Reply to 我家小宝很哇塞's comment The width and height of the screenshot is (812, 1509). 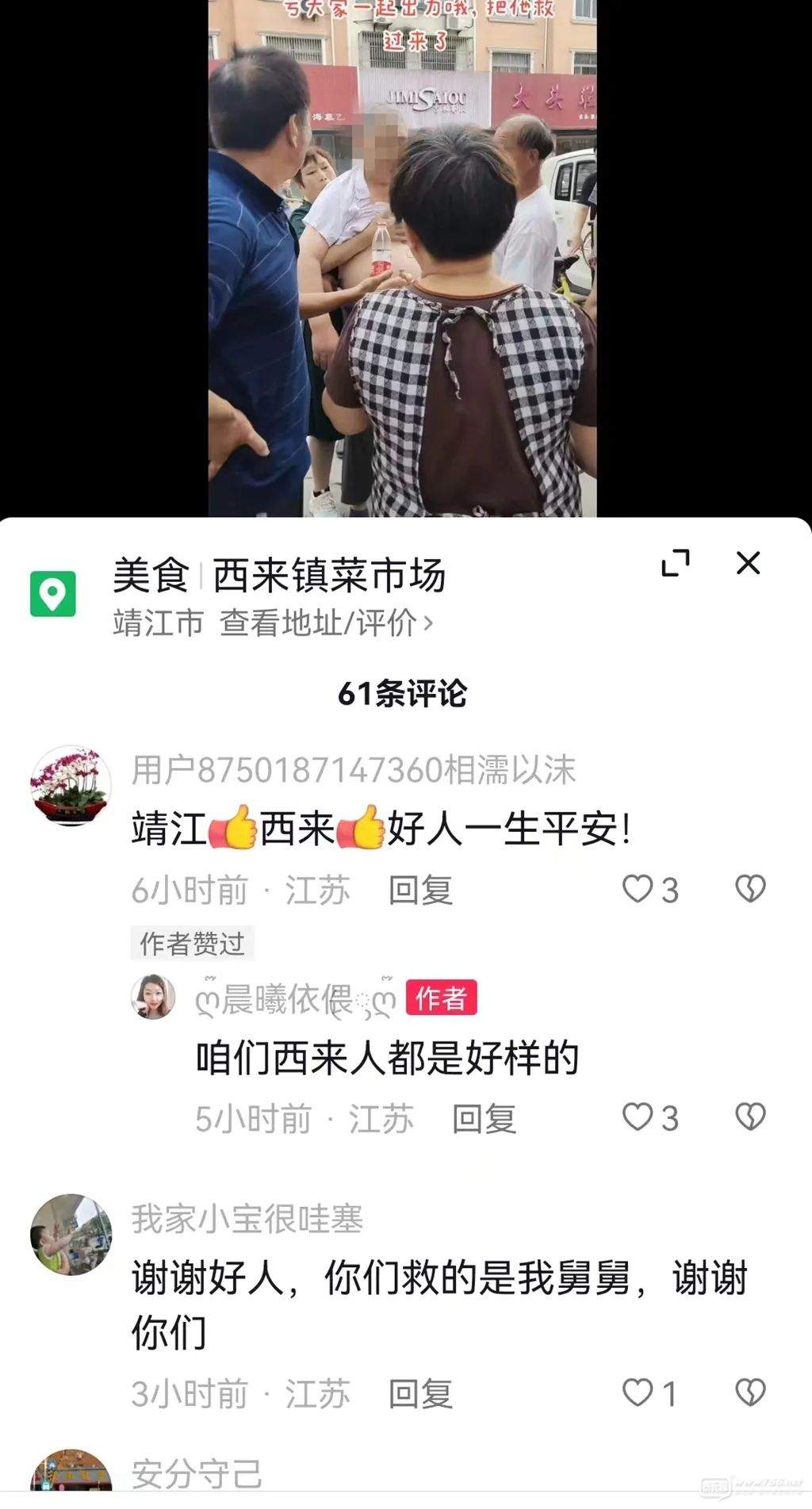420,1394
